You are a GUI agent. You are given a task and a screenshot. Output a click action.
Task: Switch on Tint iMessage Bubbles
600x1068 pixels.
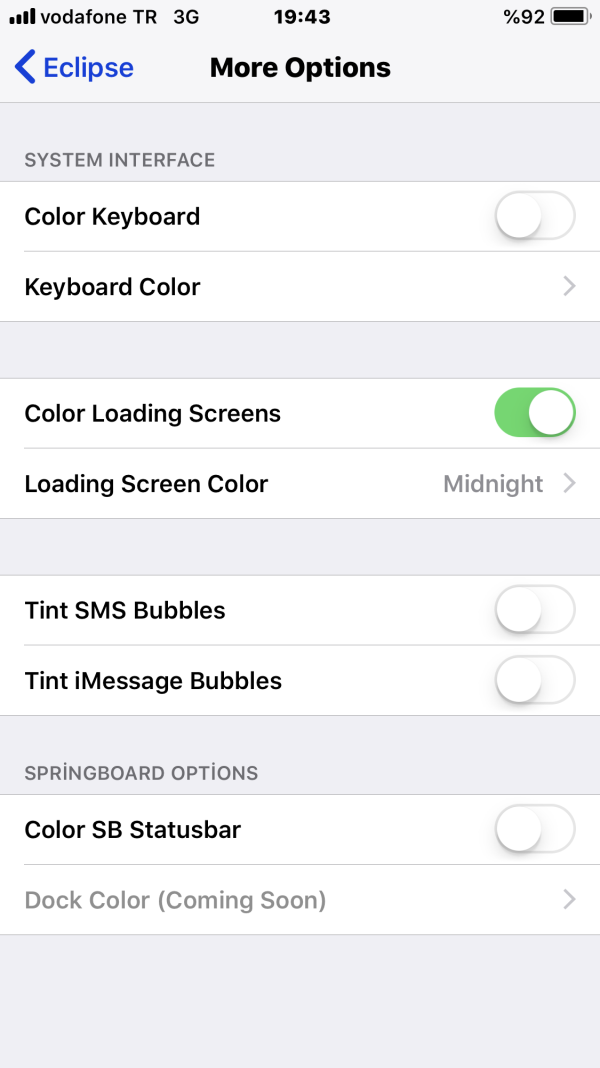point(535,681)
